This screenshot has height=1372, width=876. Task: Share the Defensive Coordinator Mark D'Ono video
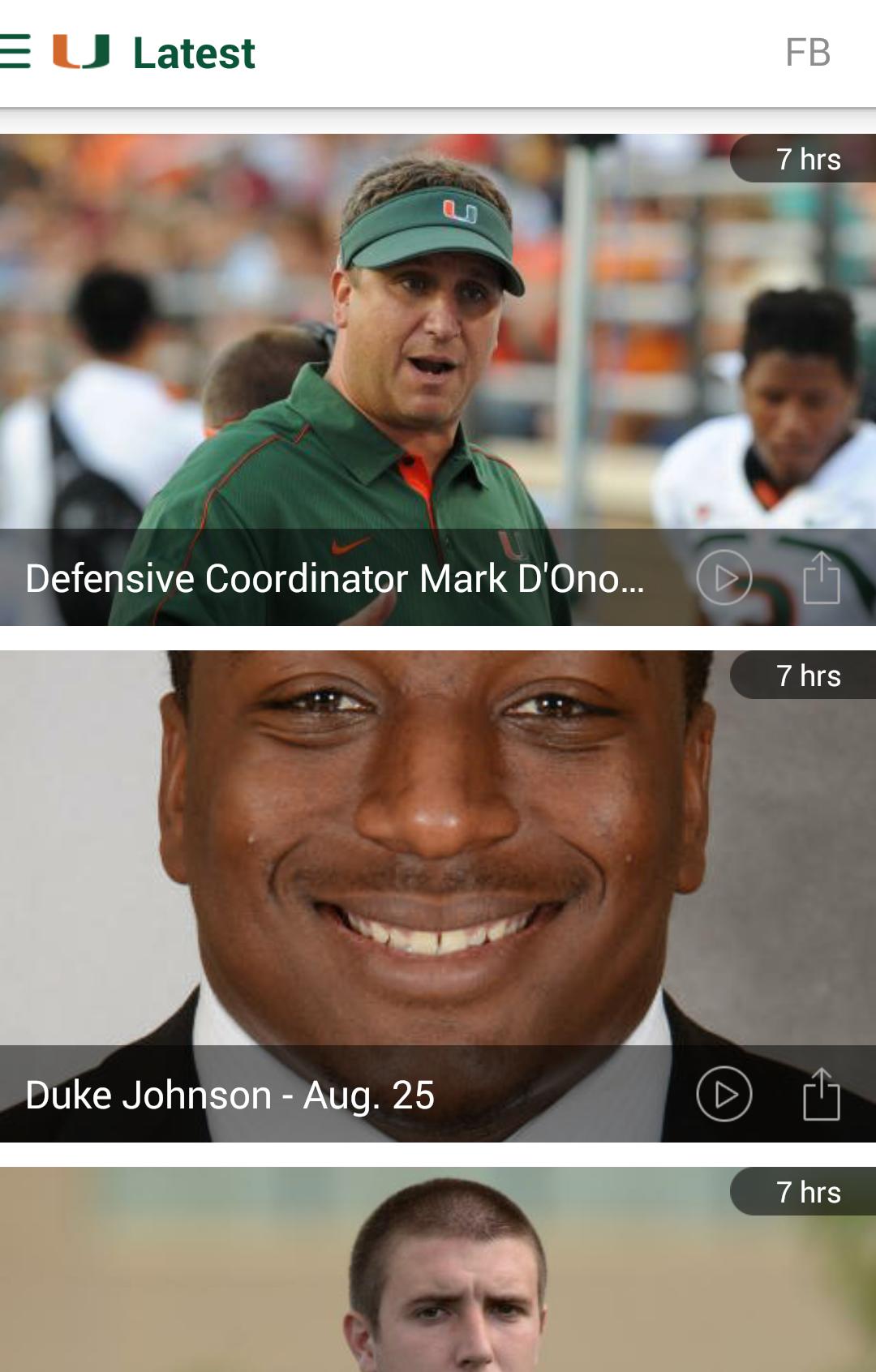(x=821, y=578)
